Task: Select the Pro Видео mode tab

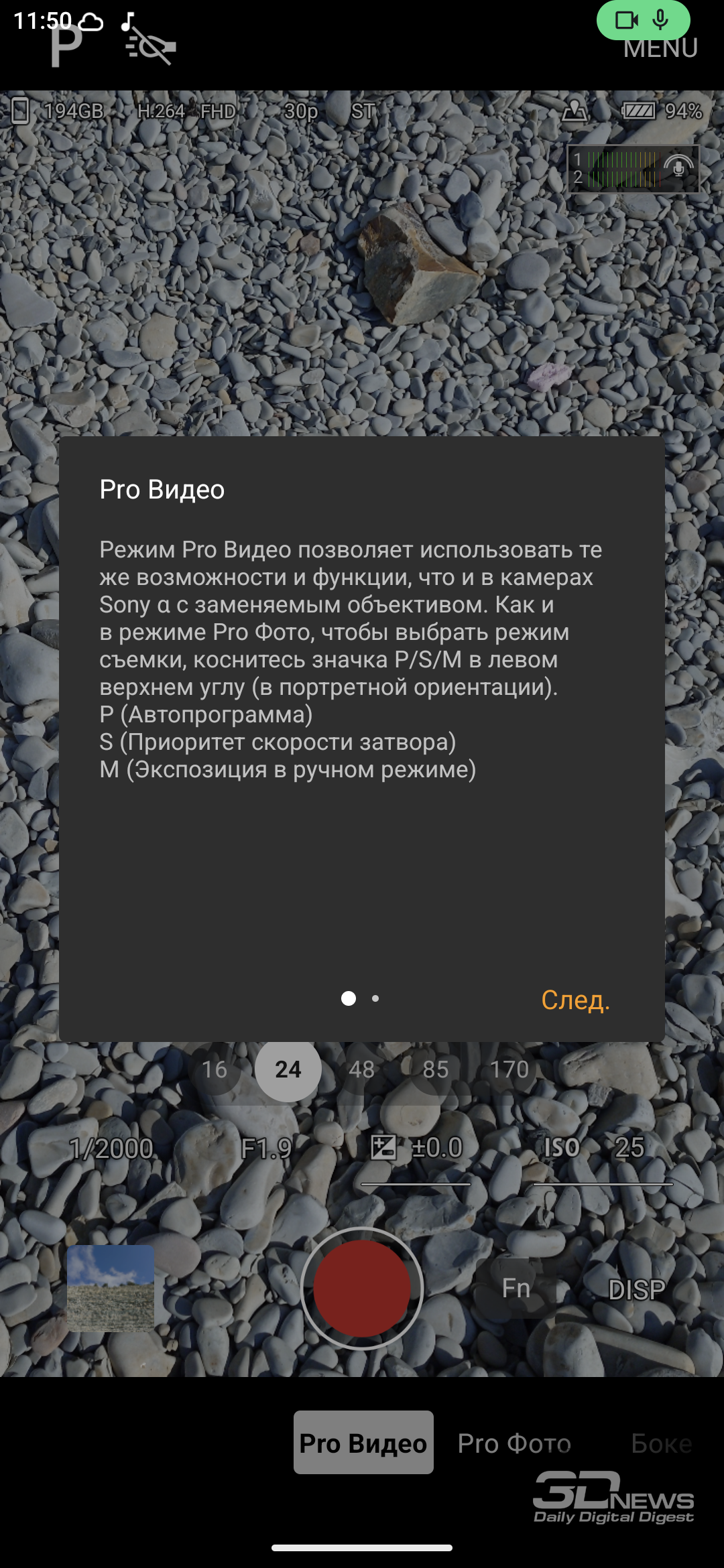Action: point(363,1443)
